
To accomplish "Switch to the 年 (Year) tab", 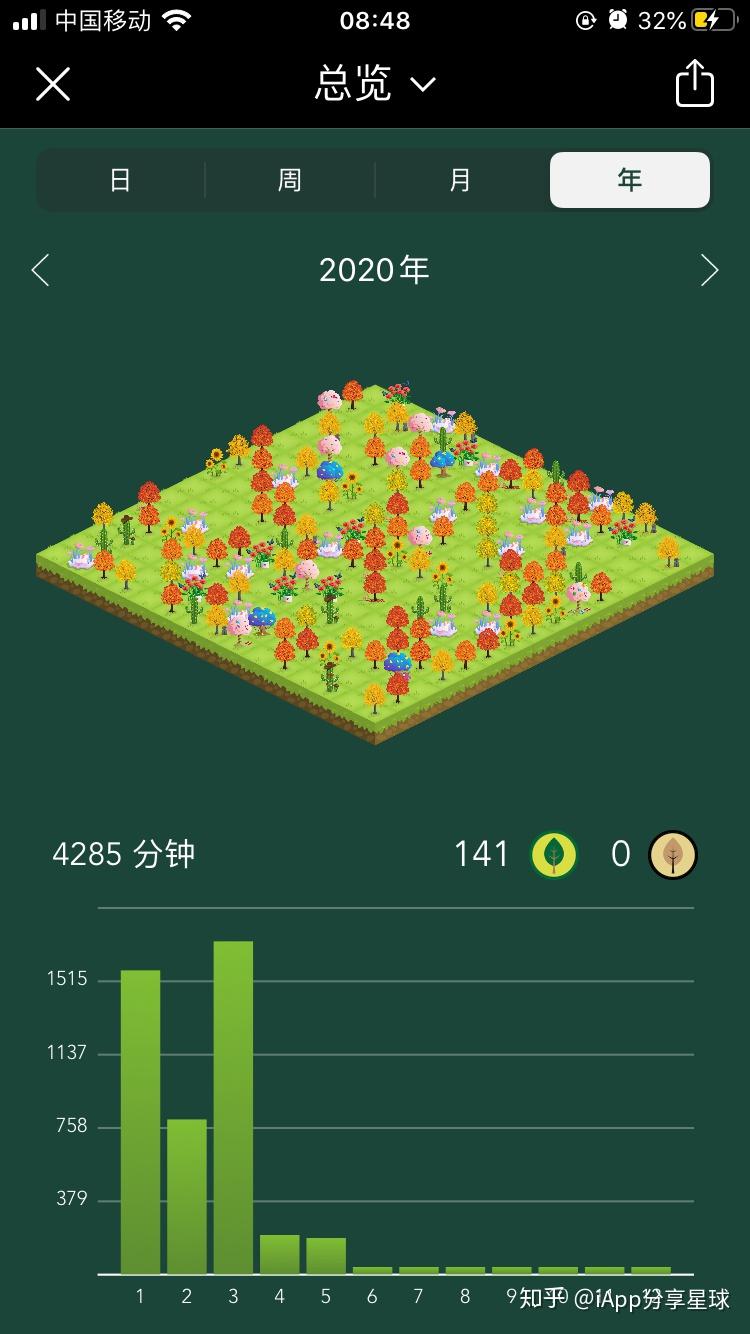I will coord(629,179).
